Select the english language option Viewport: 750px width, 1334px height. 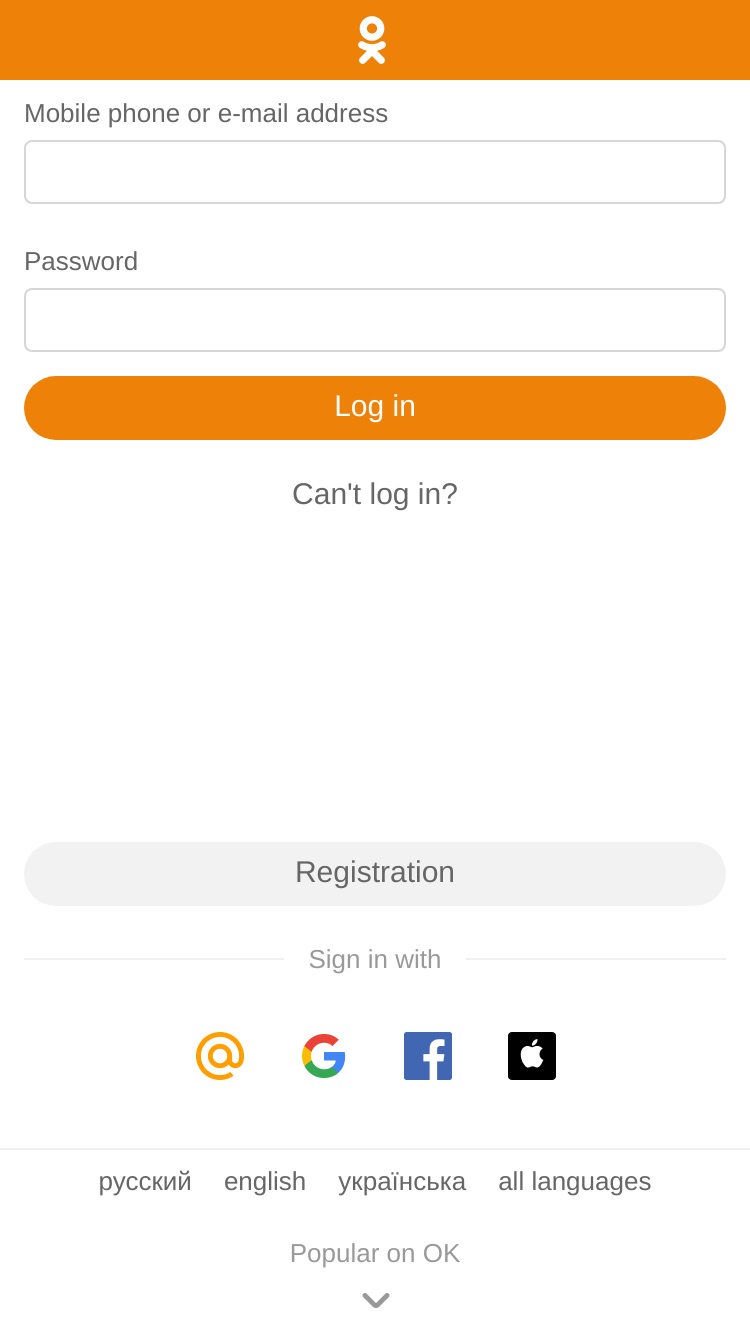[265, 1181]
